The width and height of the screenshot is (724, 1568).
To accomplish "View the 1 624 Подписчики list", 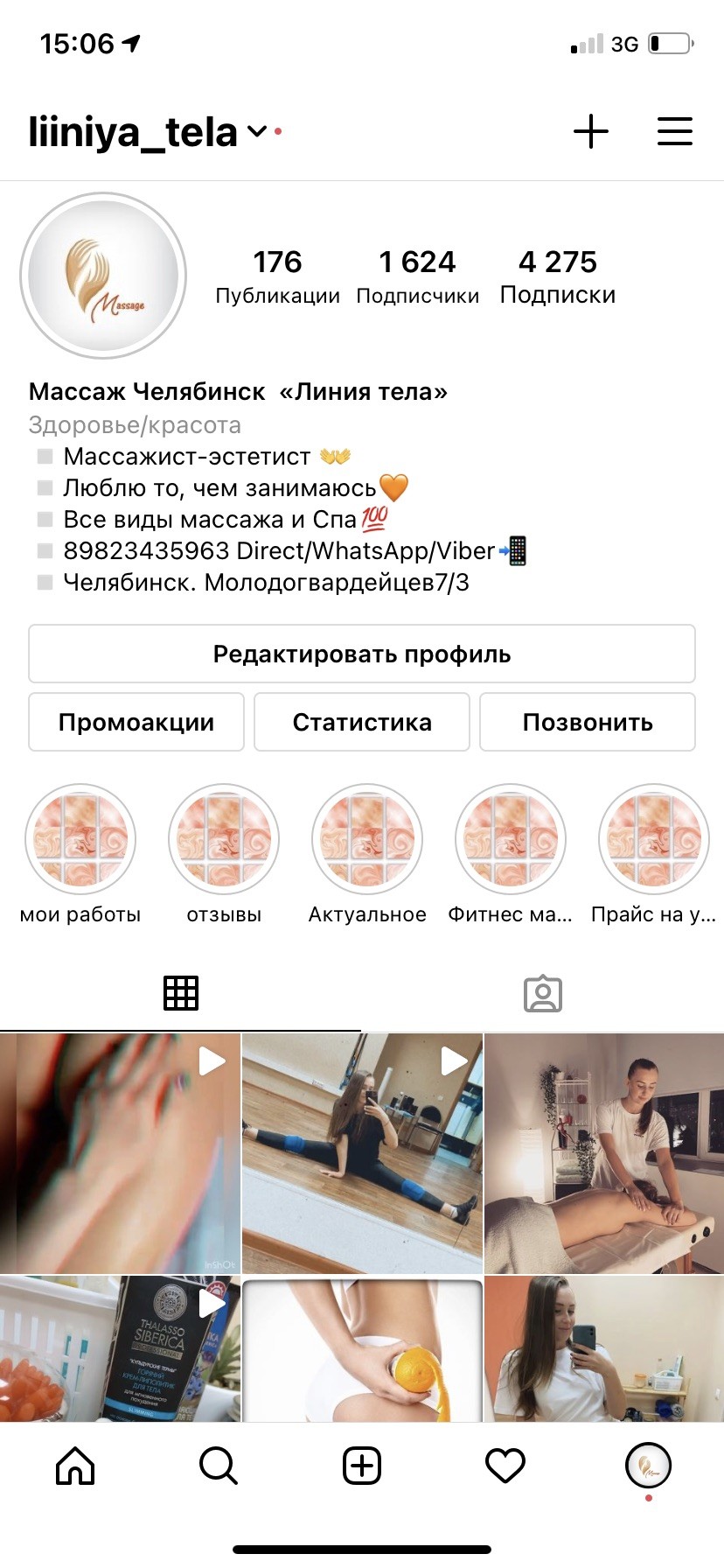I will (x=417, y=276).
